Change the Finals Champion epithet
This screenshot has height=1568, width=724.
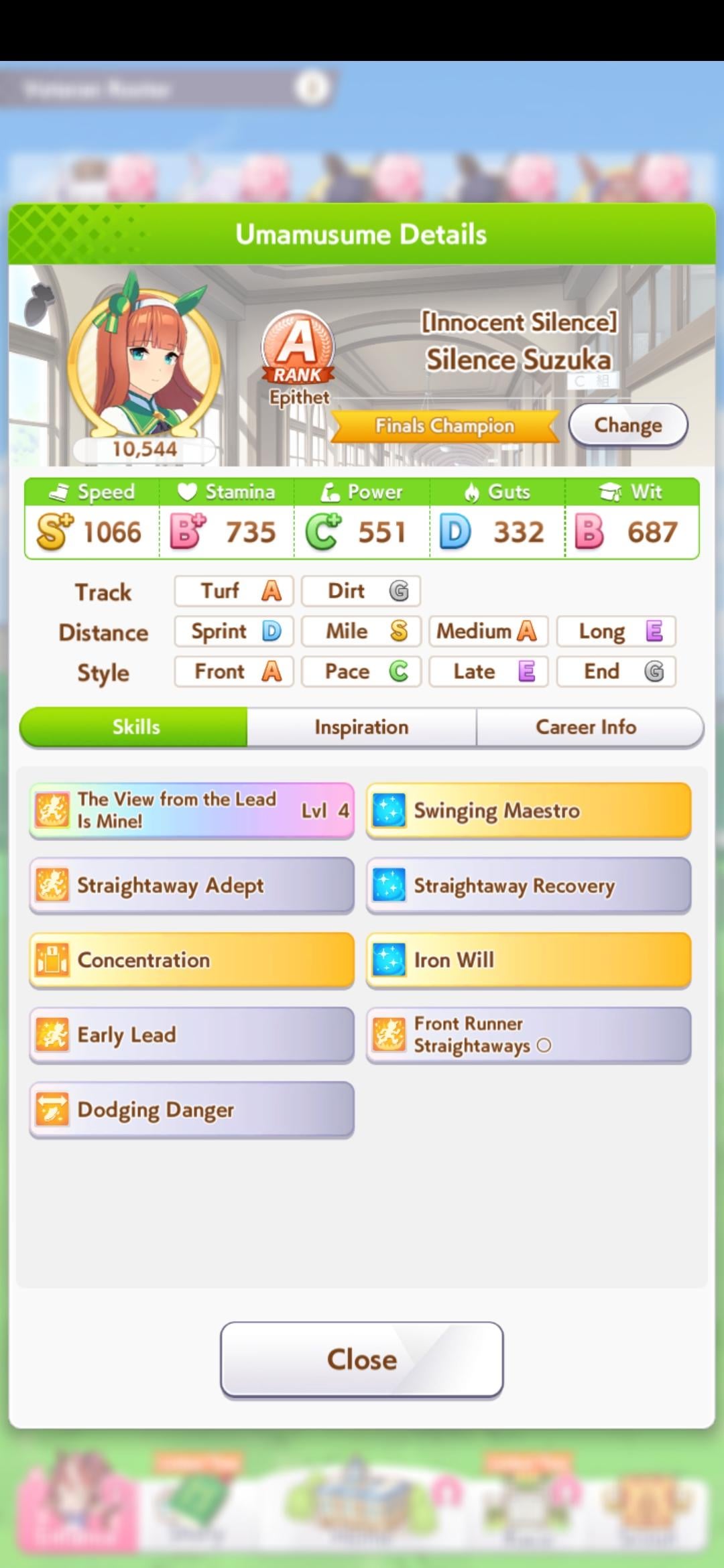click(627, 425)
